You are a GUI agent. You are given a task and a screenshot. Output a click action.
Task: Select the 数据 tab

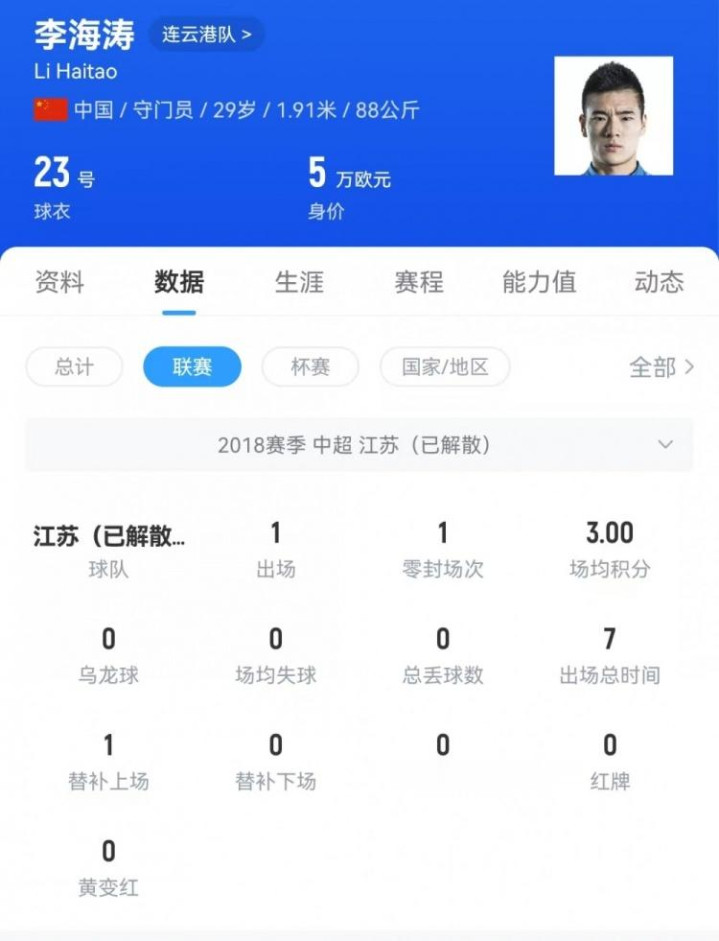coord(179,282)
